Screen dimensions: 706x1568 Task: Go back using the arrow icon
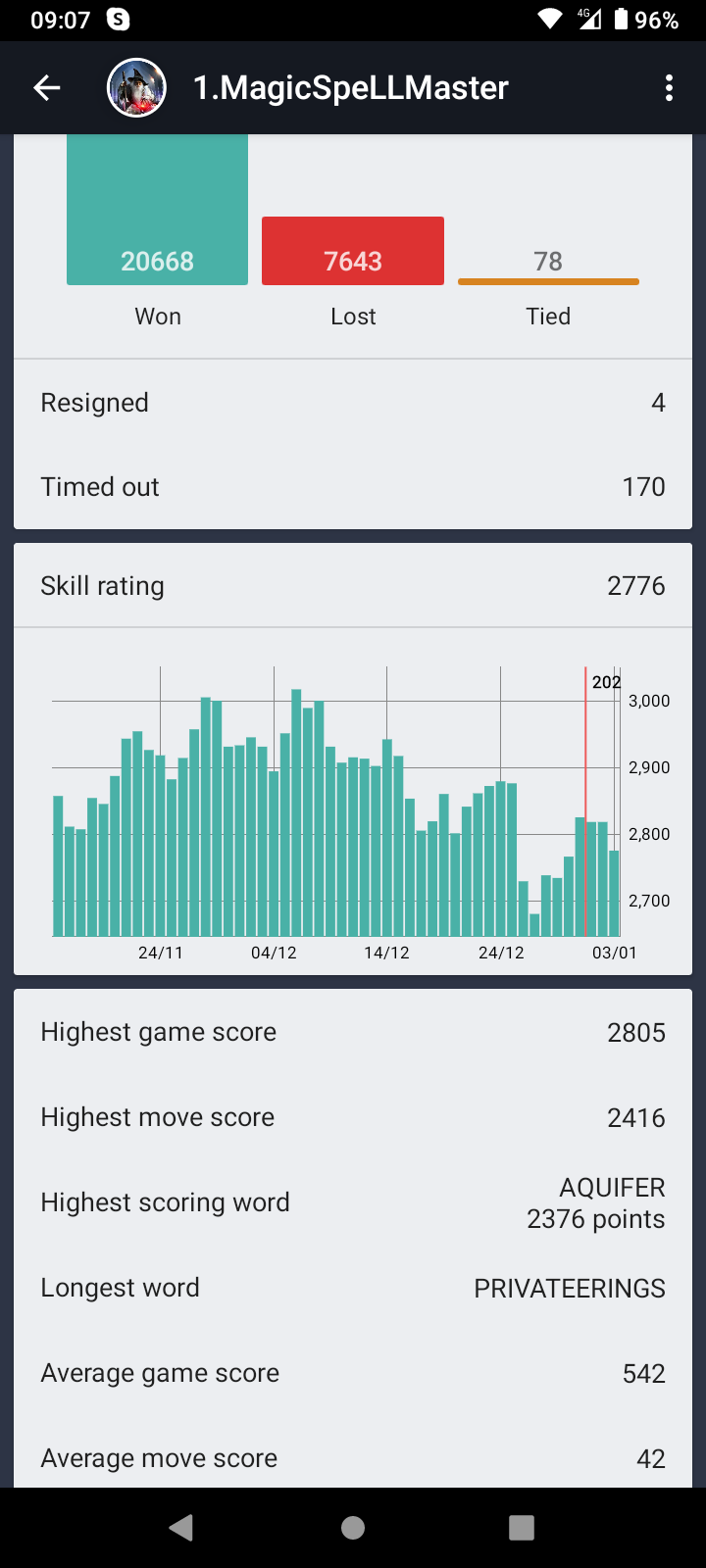pyautogui.click(x=47, y=88)
